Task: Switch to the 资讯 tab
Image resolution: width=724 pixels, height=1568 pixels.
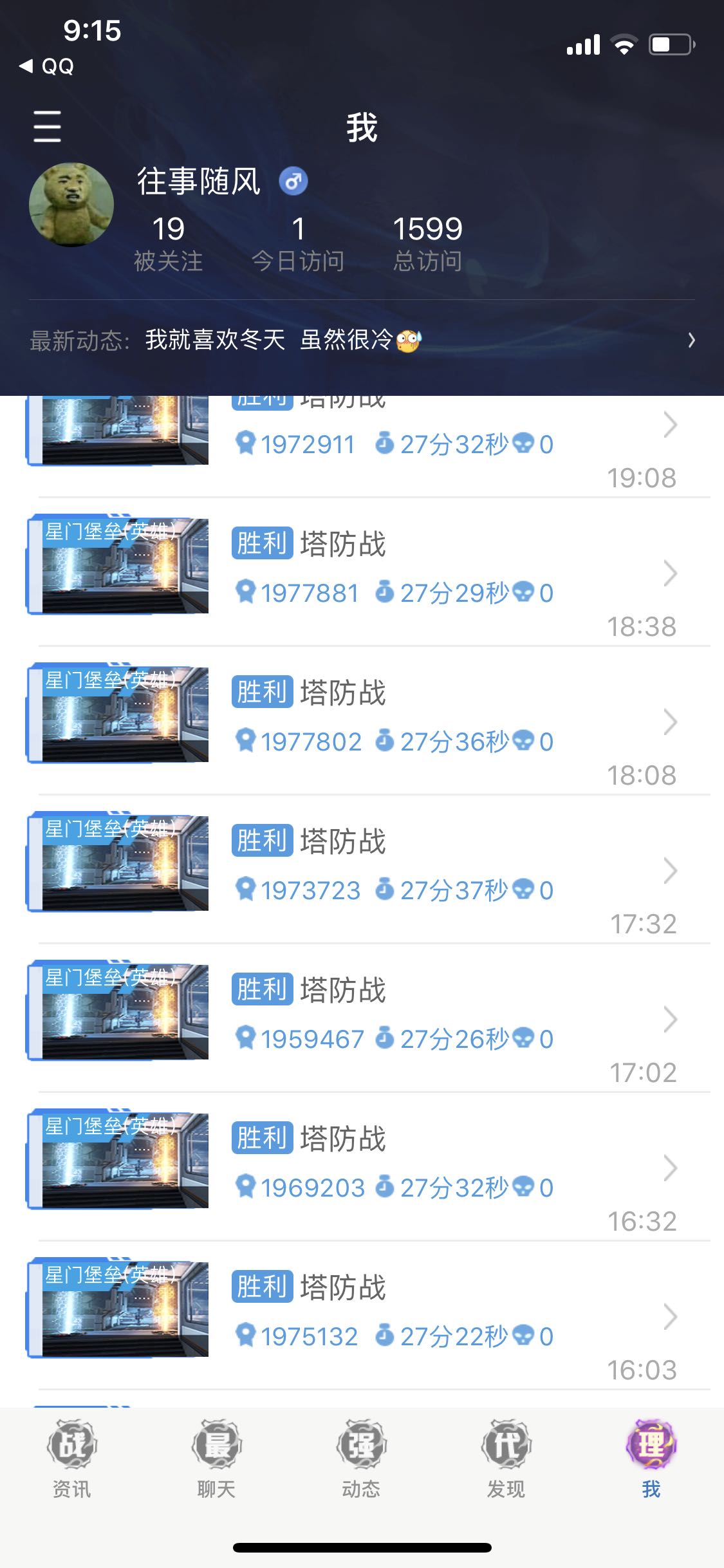Action: point(71,1459)
